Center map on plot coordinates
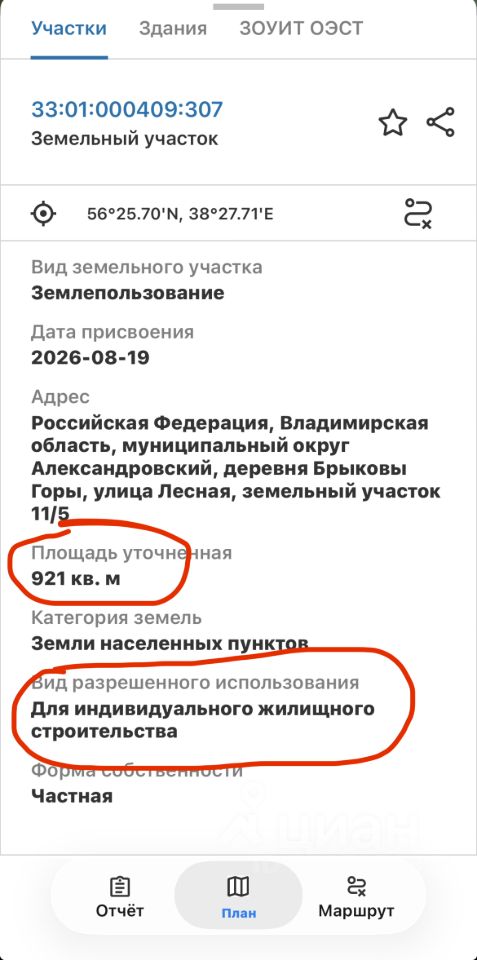 (x=43, y=214)
